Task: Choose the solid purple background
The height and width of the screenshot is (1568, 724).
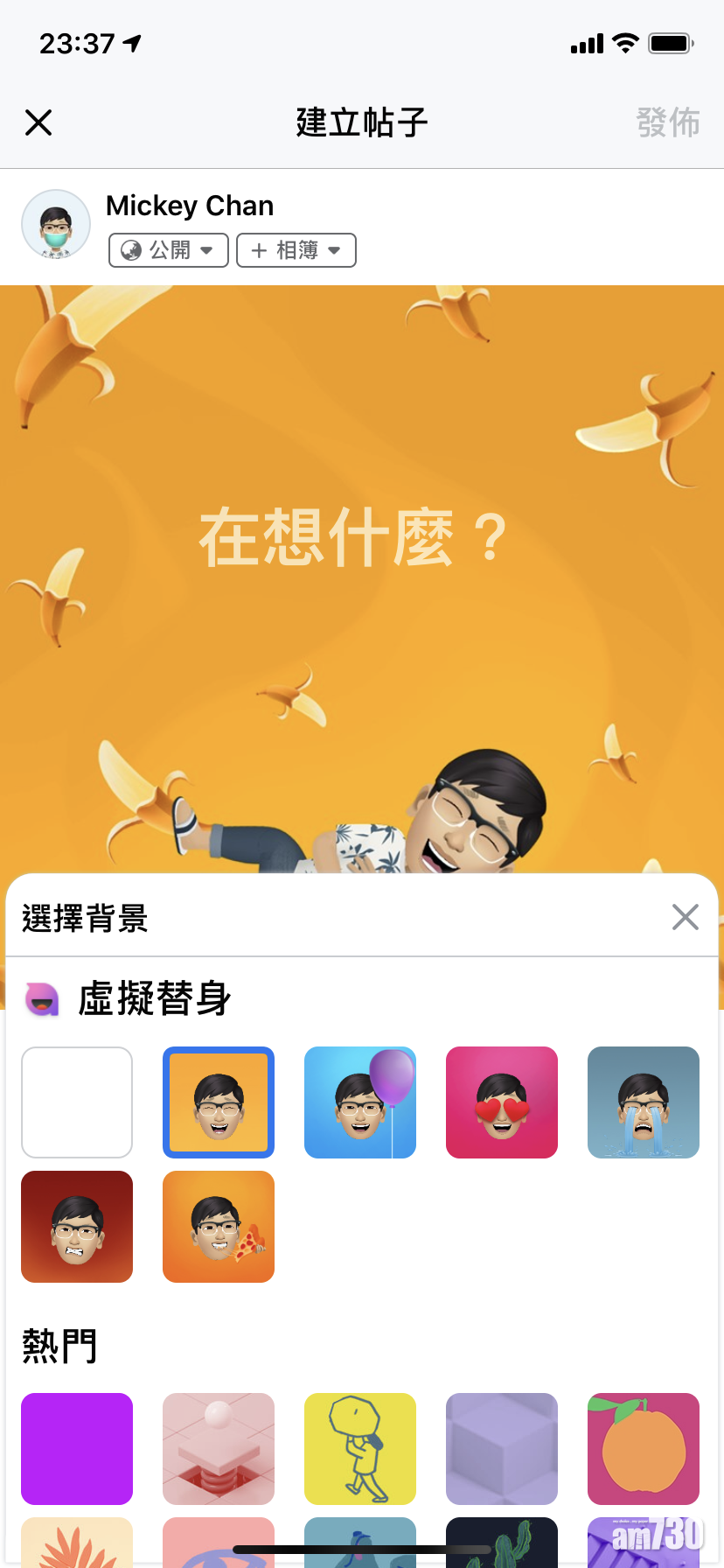Action: coord(77,1449)
